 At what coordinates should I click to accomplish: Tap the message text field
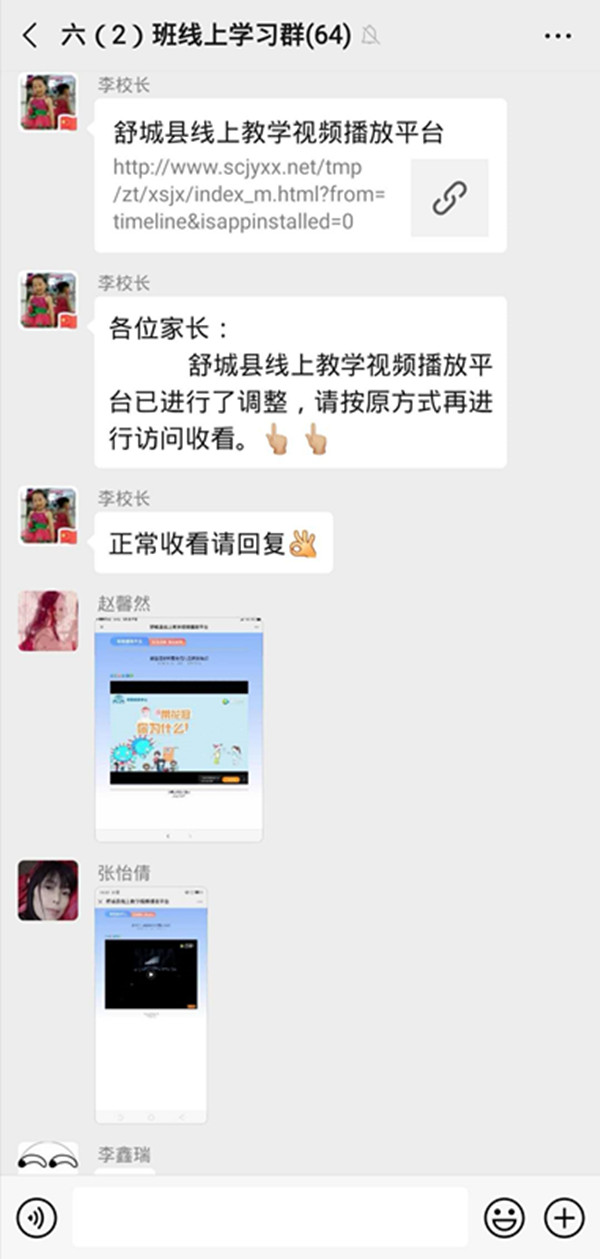[x=270, y=1217]
